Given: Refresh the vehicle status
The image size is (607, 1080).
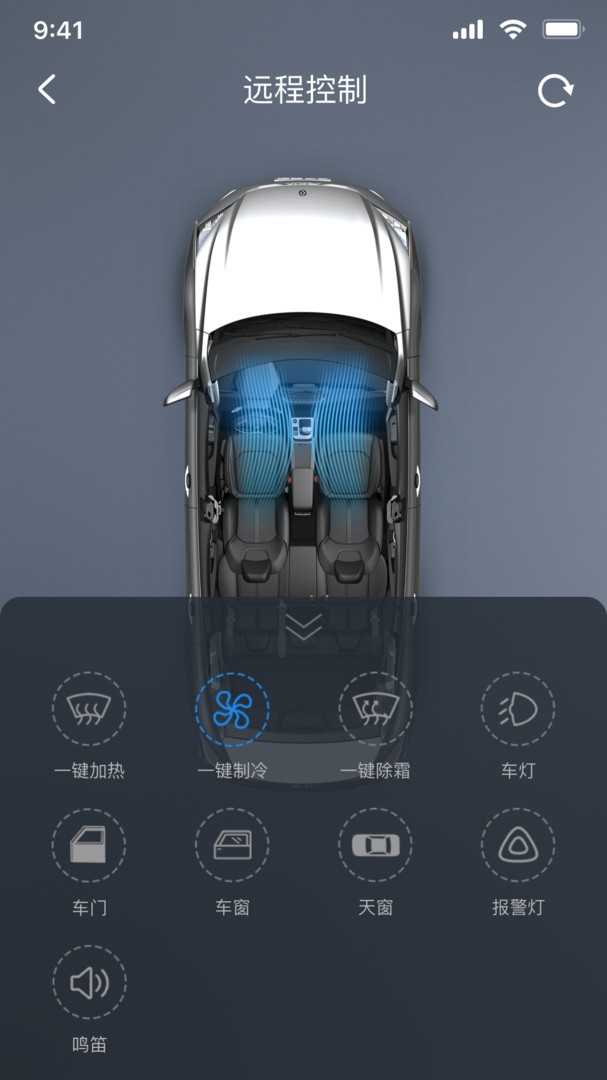Looking at the screenshot, I should [555, 91].
